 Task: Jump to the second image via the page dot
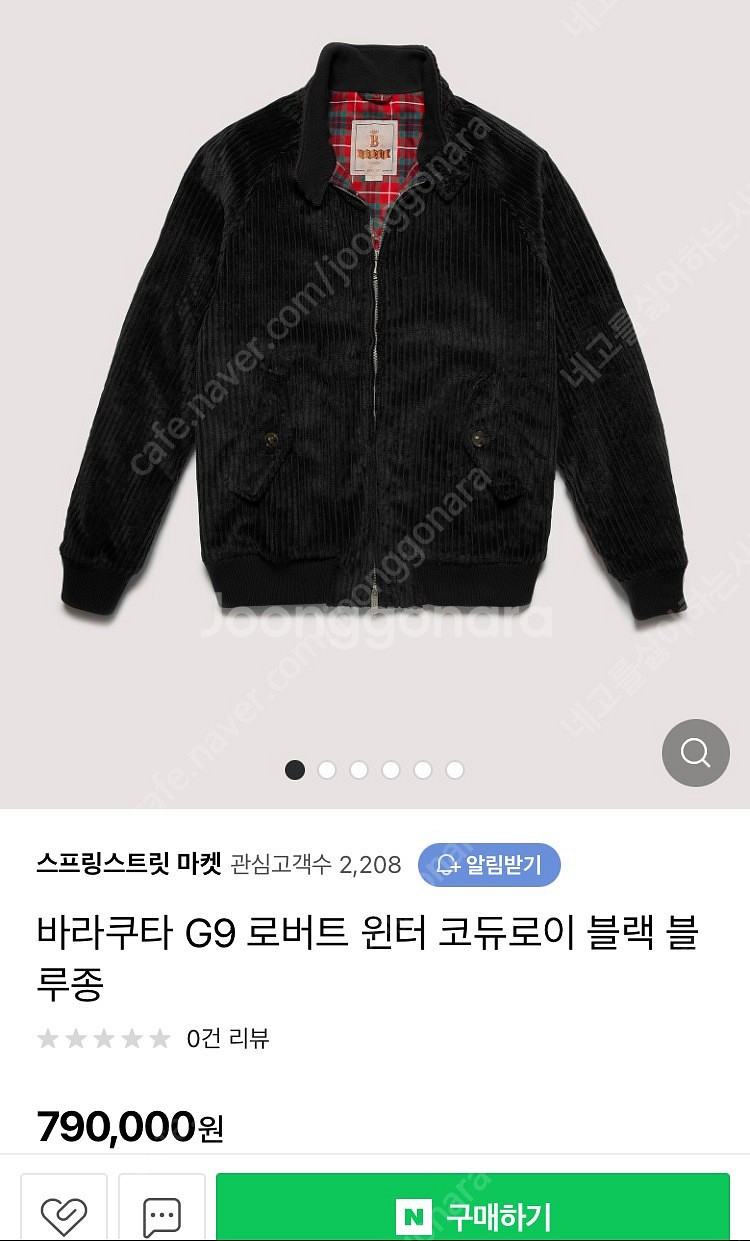coord(327,770)
